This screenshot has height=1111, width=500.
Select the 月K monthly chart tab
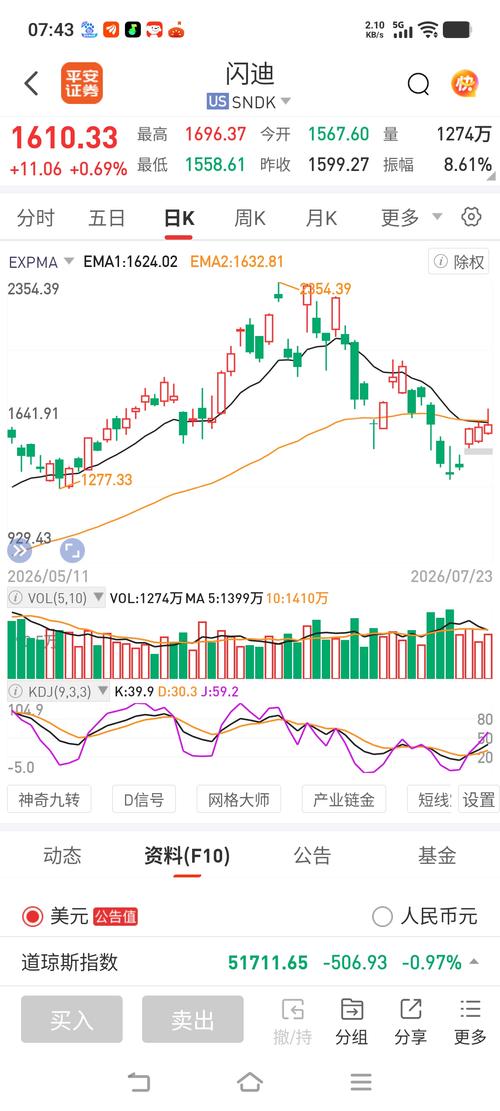pos(321,218)
